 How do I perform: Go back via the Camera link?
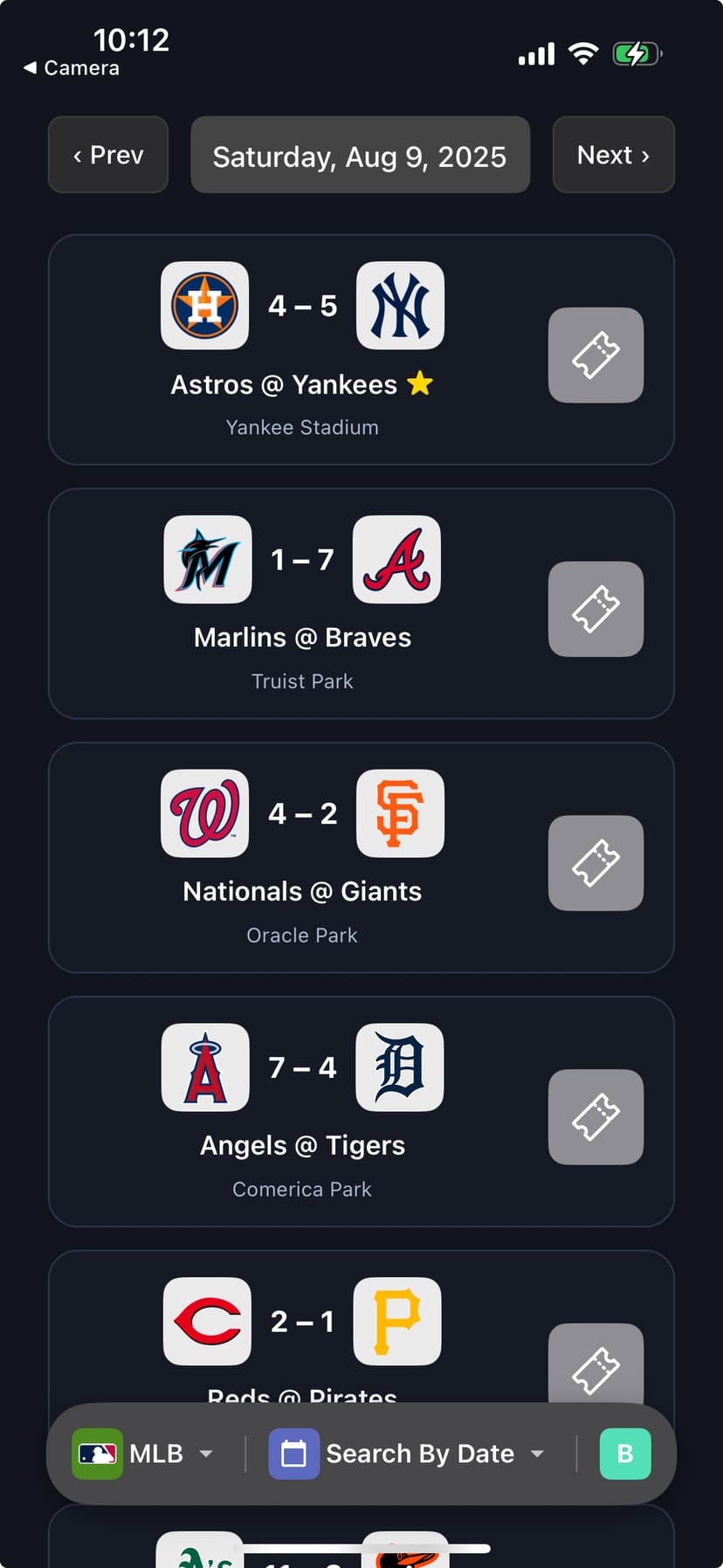coord(70,68)
